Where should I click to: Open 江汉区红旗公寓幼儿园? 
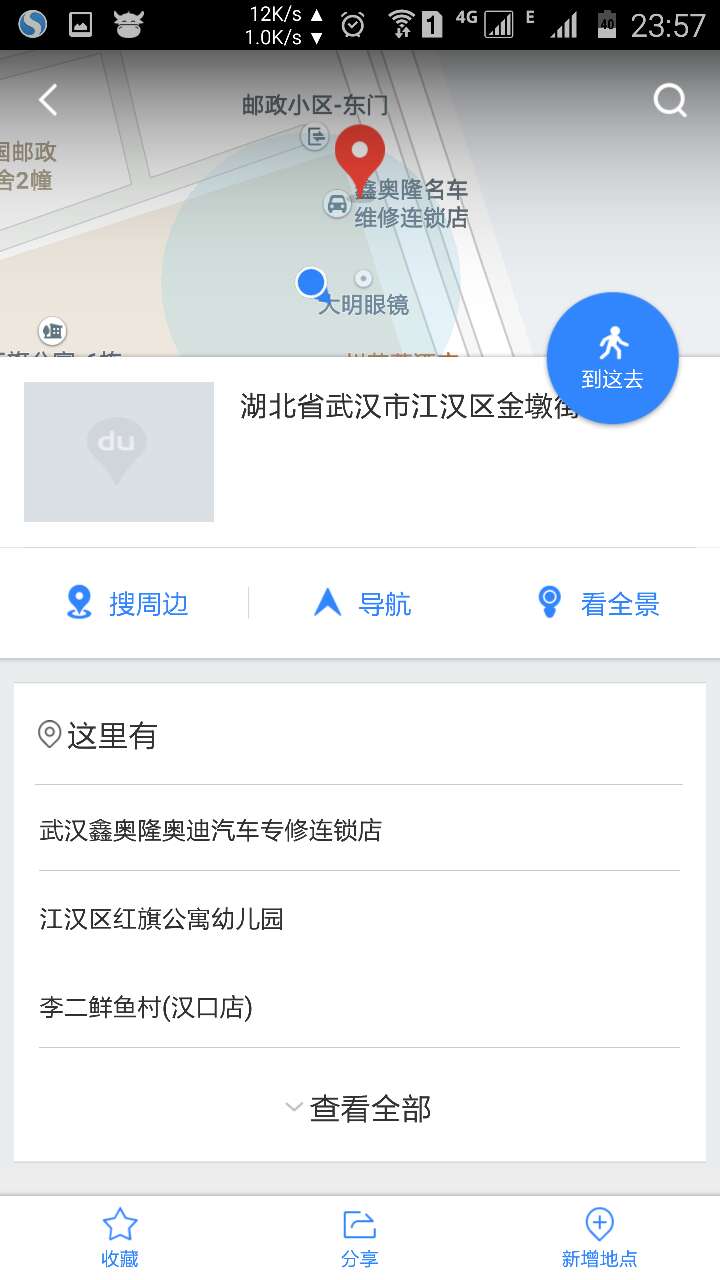(359, 918)
